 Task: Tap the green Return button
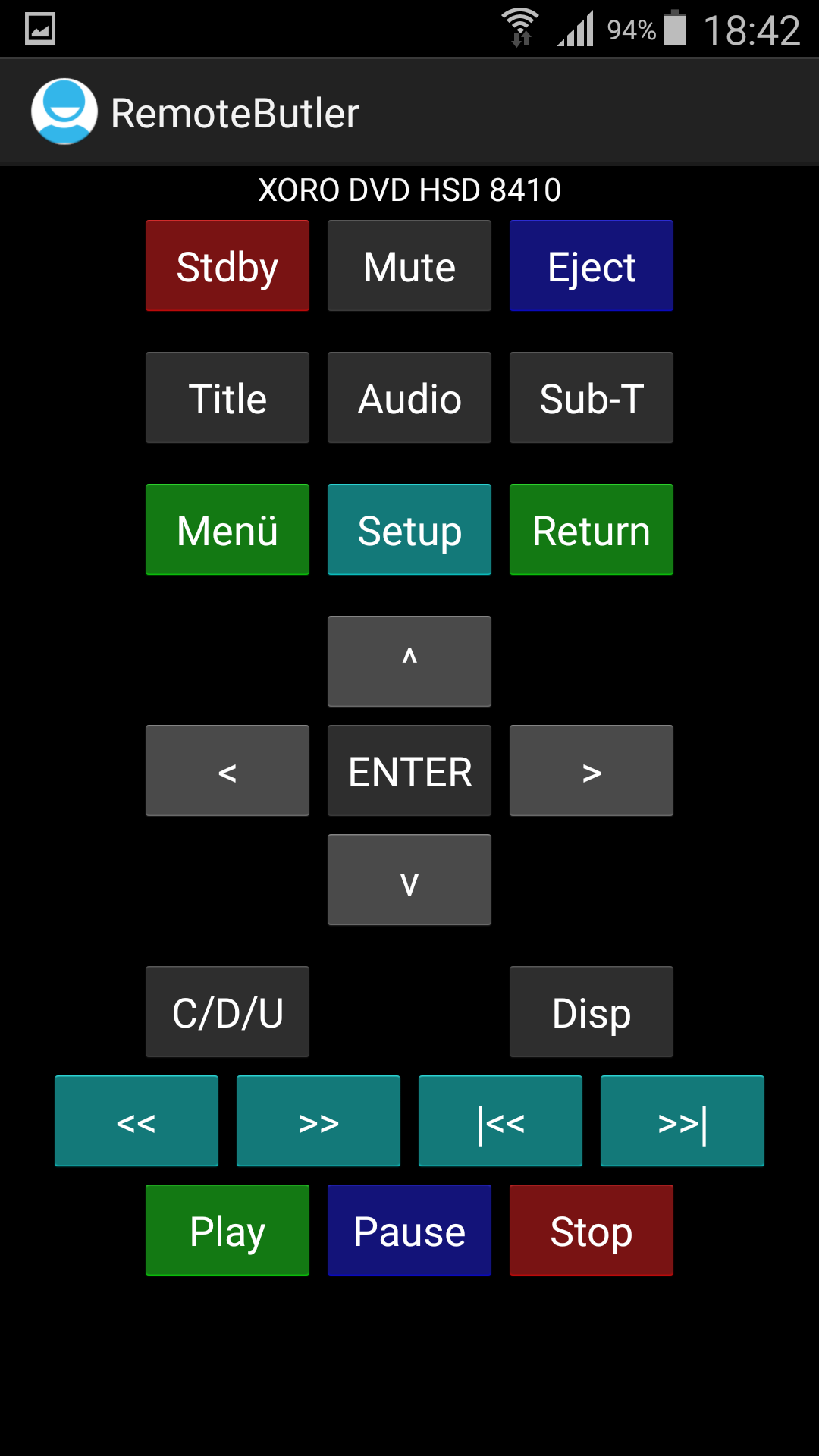[591, 529]
